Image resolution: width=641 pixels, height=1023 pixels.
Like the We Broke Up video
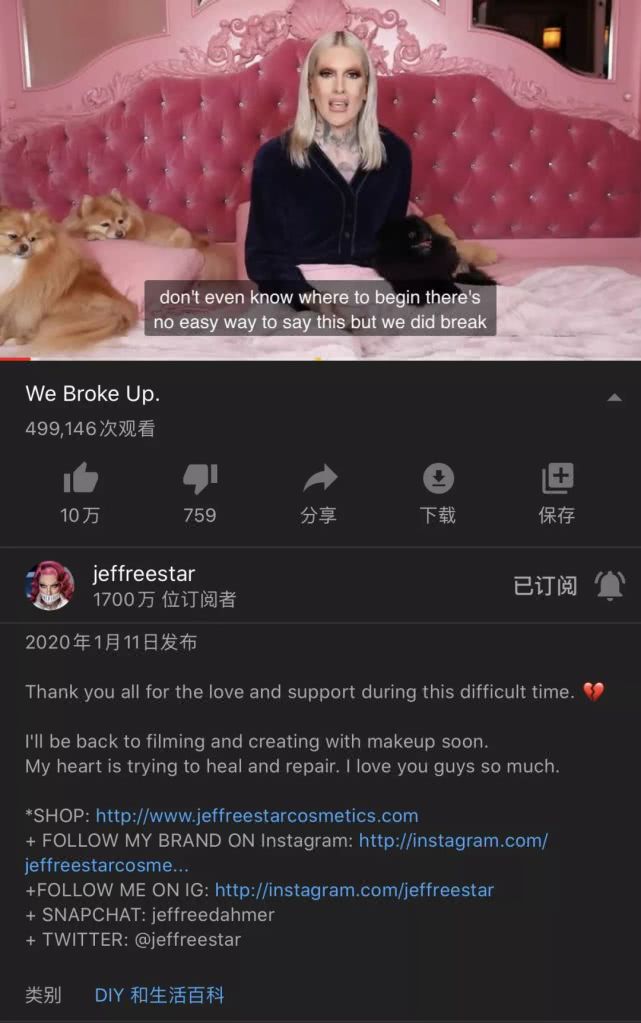click(80, 481)
